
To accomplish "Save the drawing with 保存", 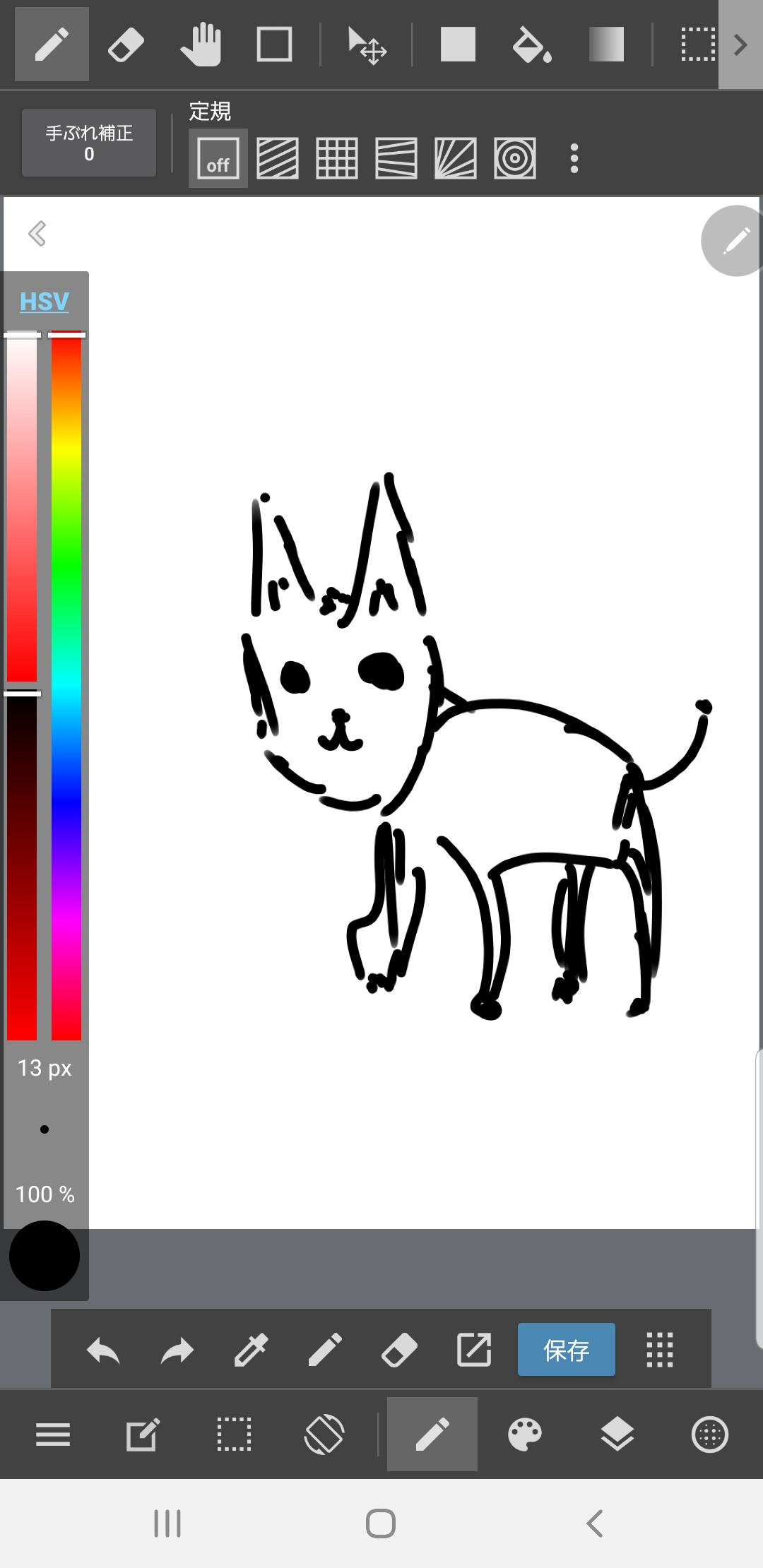I will pyautogui.click(x=566, y=1350).
